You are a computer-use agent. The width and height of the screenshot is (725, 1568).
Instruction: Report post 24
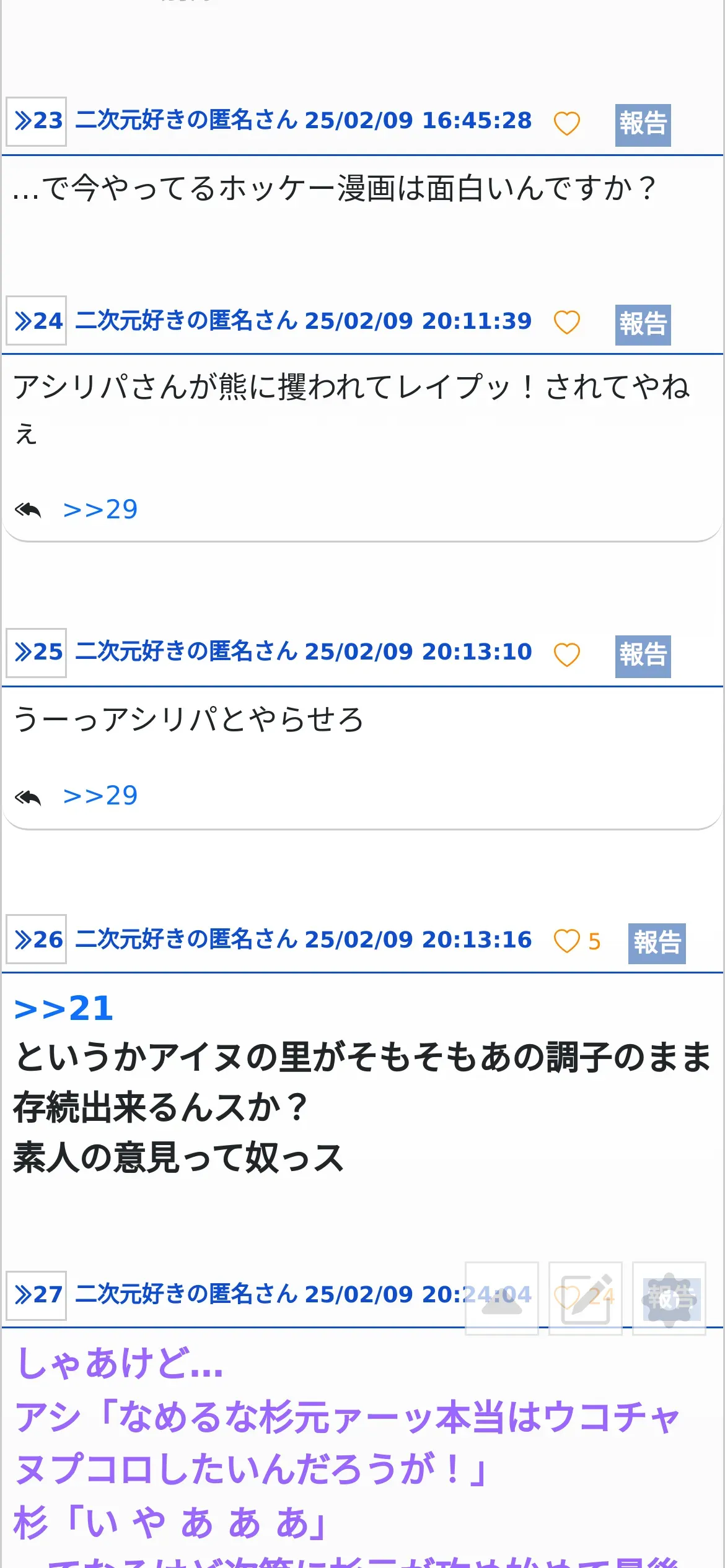(x=643, y=324)
